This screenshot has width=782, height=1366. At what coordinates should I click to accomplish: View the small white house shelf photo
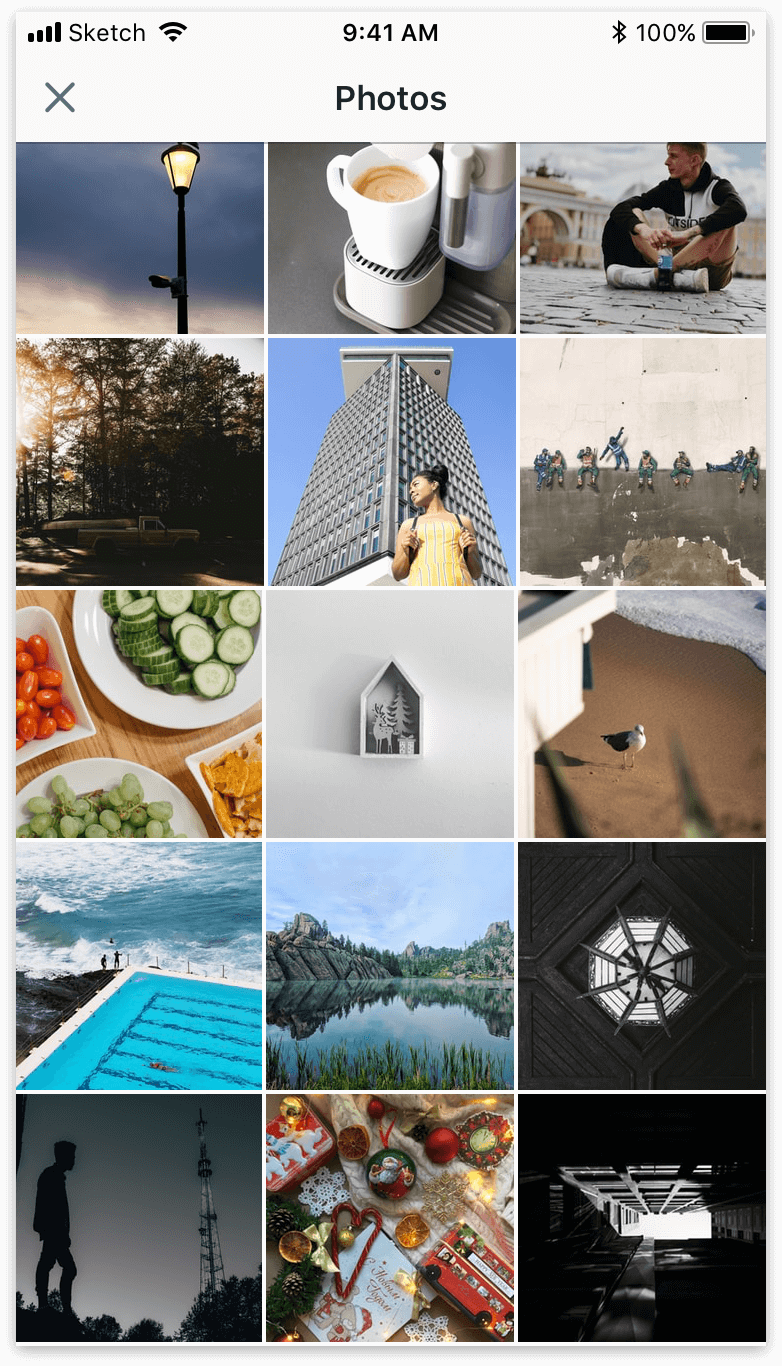point(391,713)
